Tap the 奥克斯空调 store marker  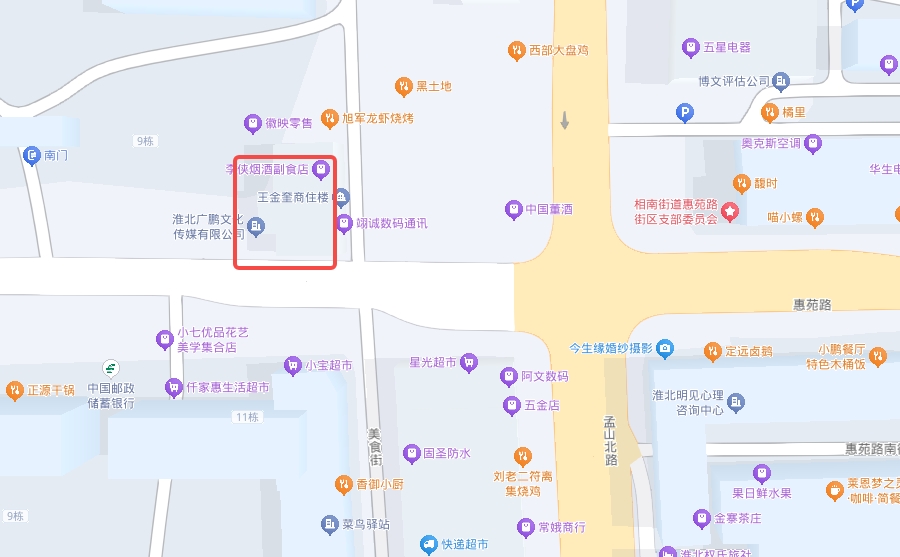tap(814, 143)
